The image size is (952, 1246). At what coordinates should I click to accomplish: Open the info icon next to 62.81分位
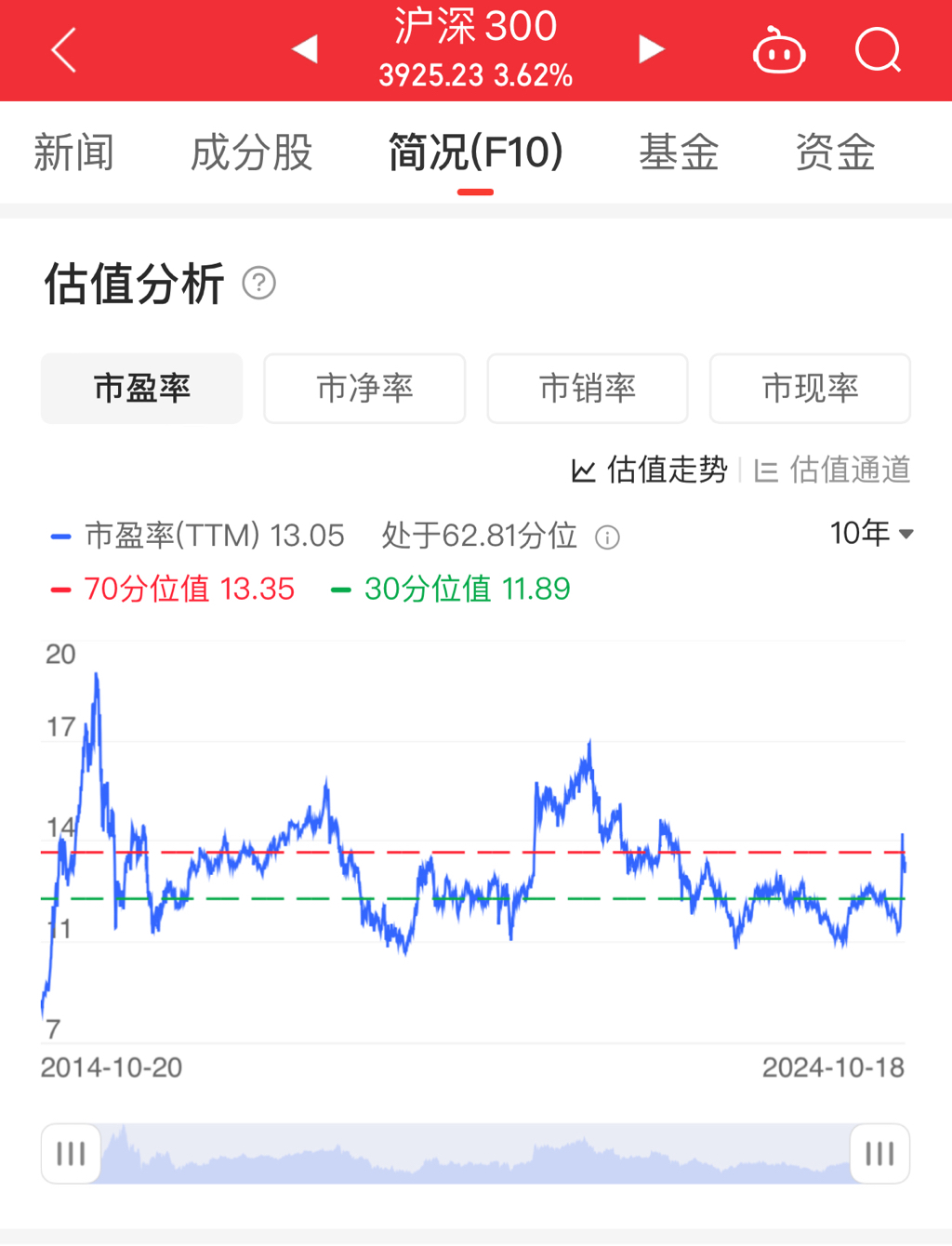[x=607, y=537]
